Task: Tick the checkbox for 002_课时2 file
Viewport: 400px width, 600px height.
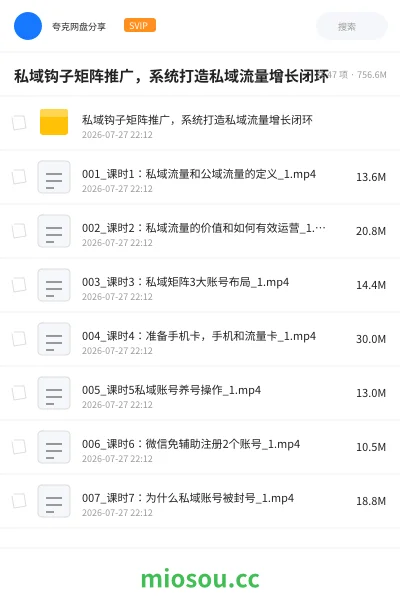Action: pyautogui.click(x=19, y=231)
